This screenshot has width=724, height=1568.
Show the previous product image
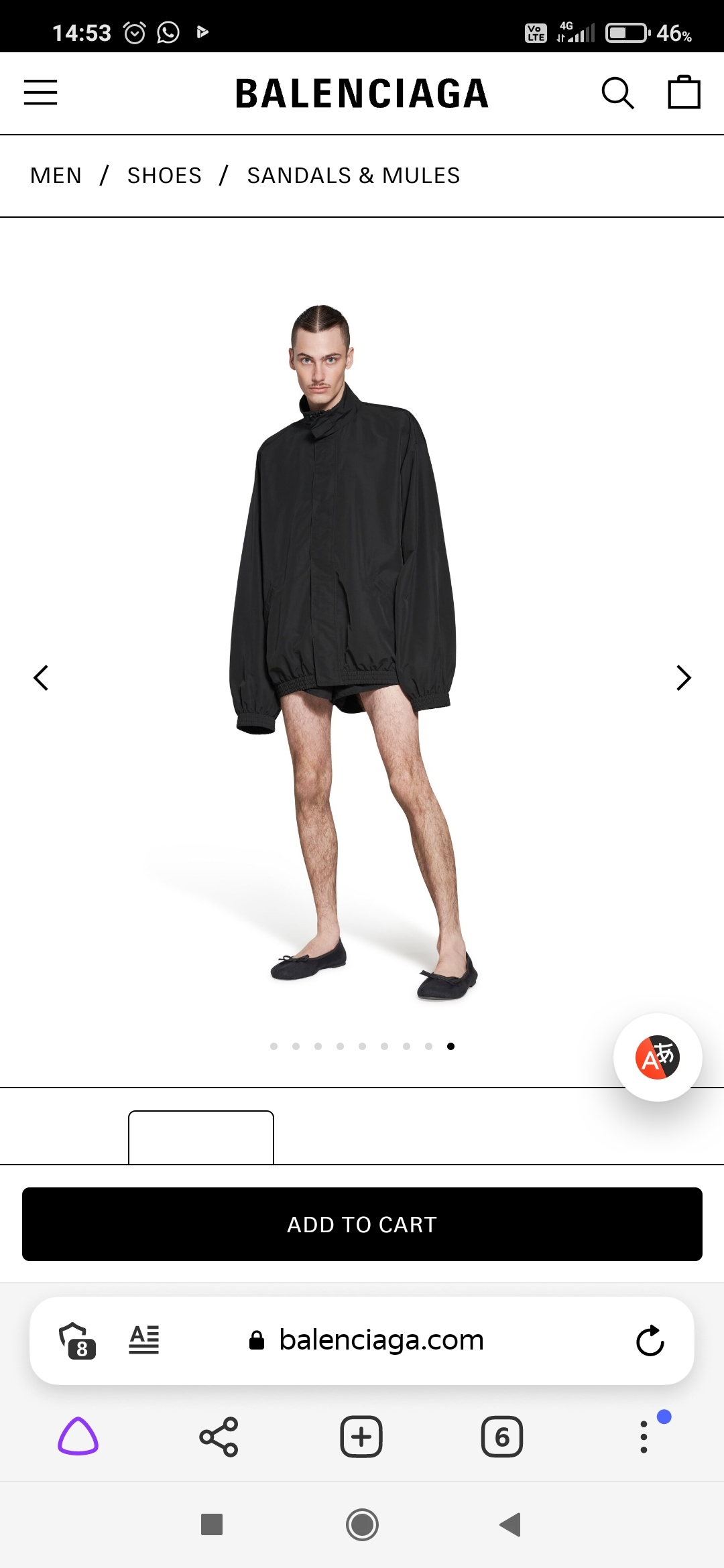41,677
